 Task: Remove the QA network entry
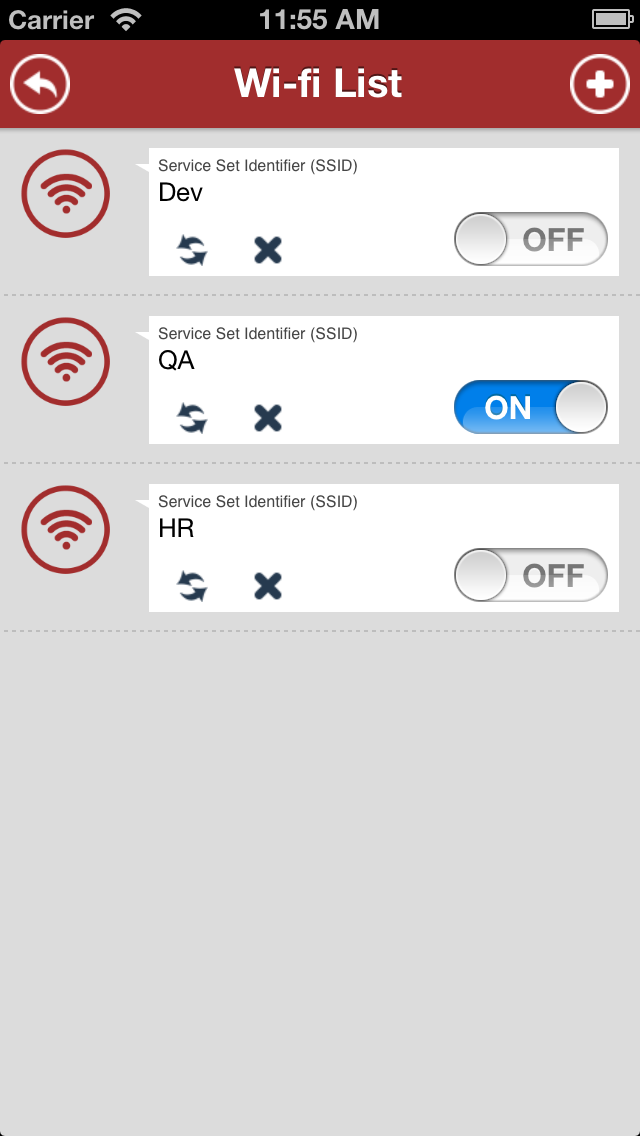[x=267, y=418]
